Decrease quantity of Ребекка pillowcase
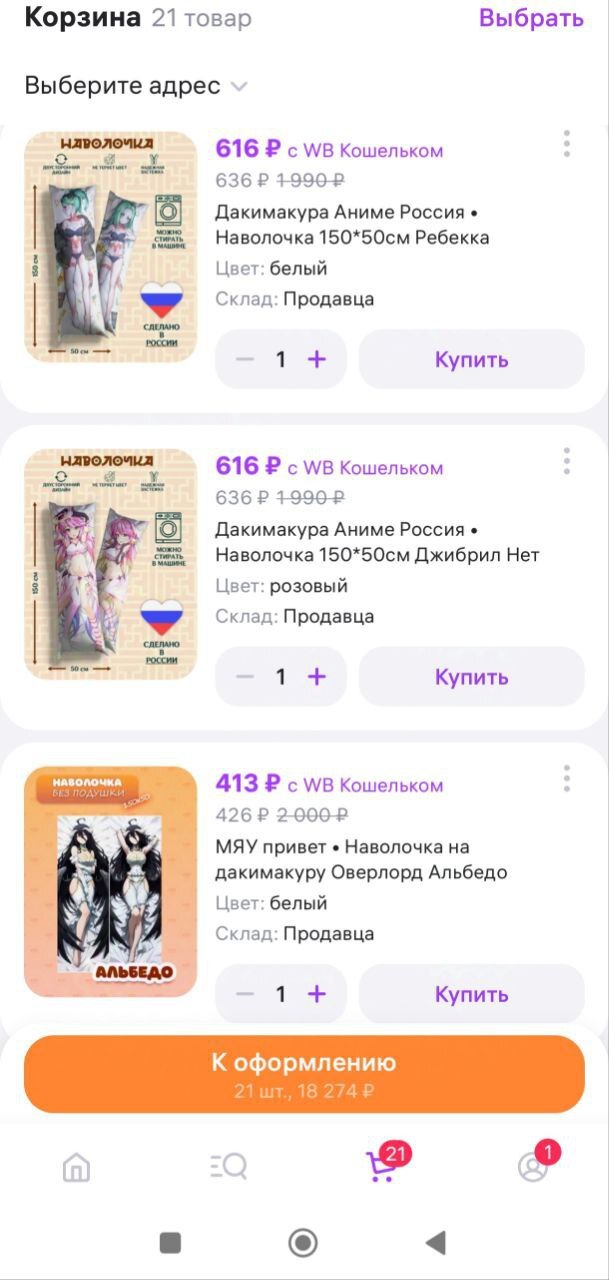 (x=245, y=359)
